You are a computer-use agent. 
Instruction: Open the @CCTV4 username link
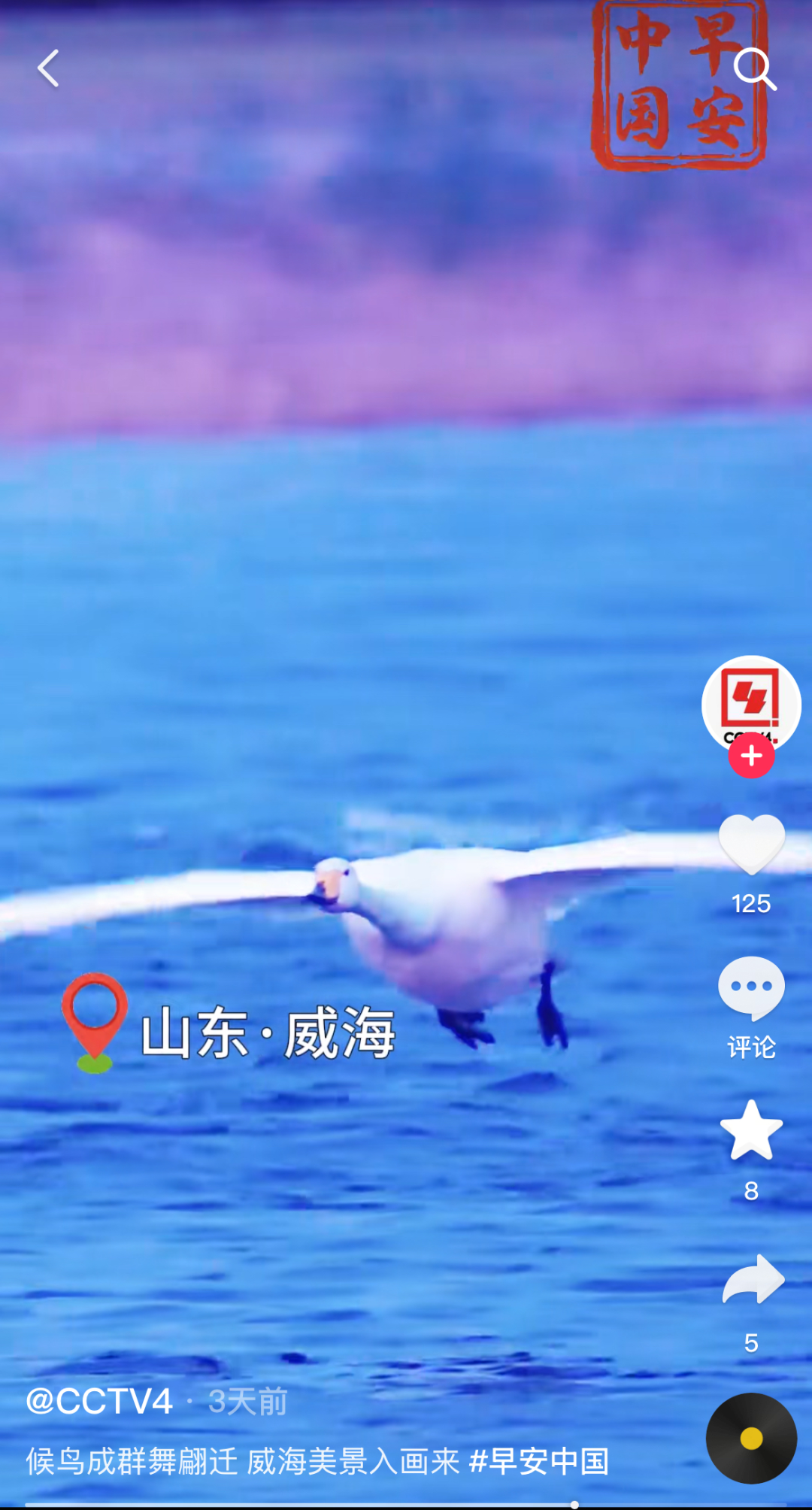(x=99, y=1402)
